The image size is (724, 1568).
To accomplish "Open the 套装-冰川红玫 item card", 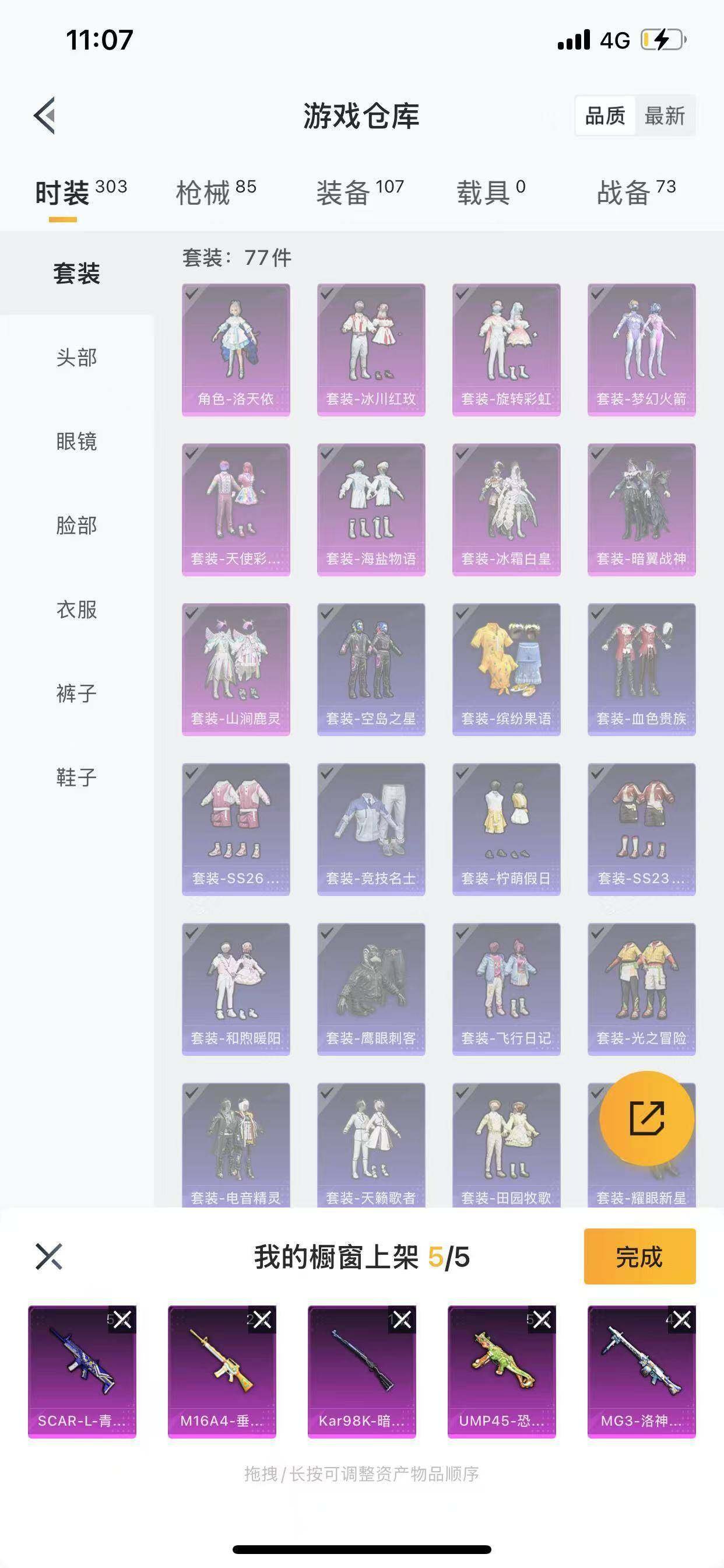I will (370, 347).
